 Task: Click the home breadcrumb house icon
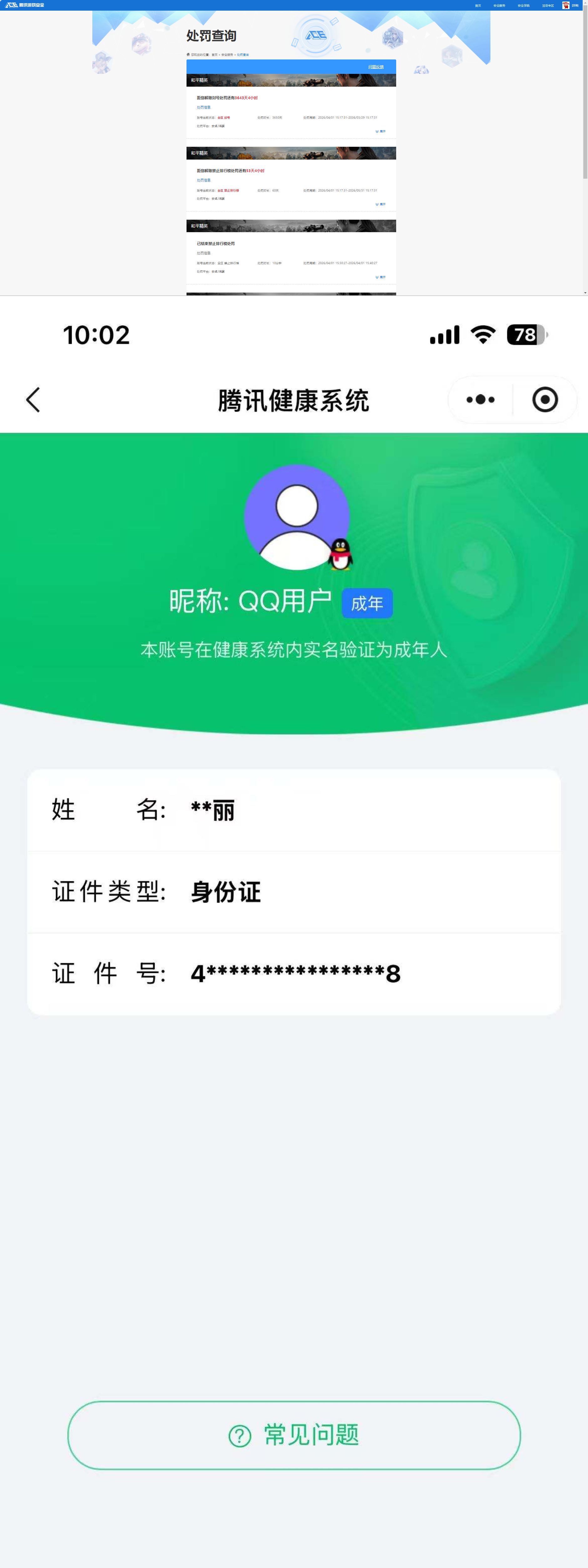[x=187, y=55]
